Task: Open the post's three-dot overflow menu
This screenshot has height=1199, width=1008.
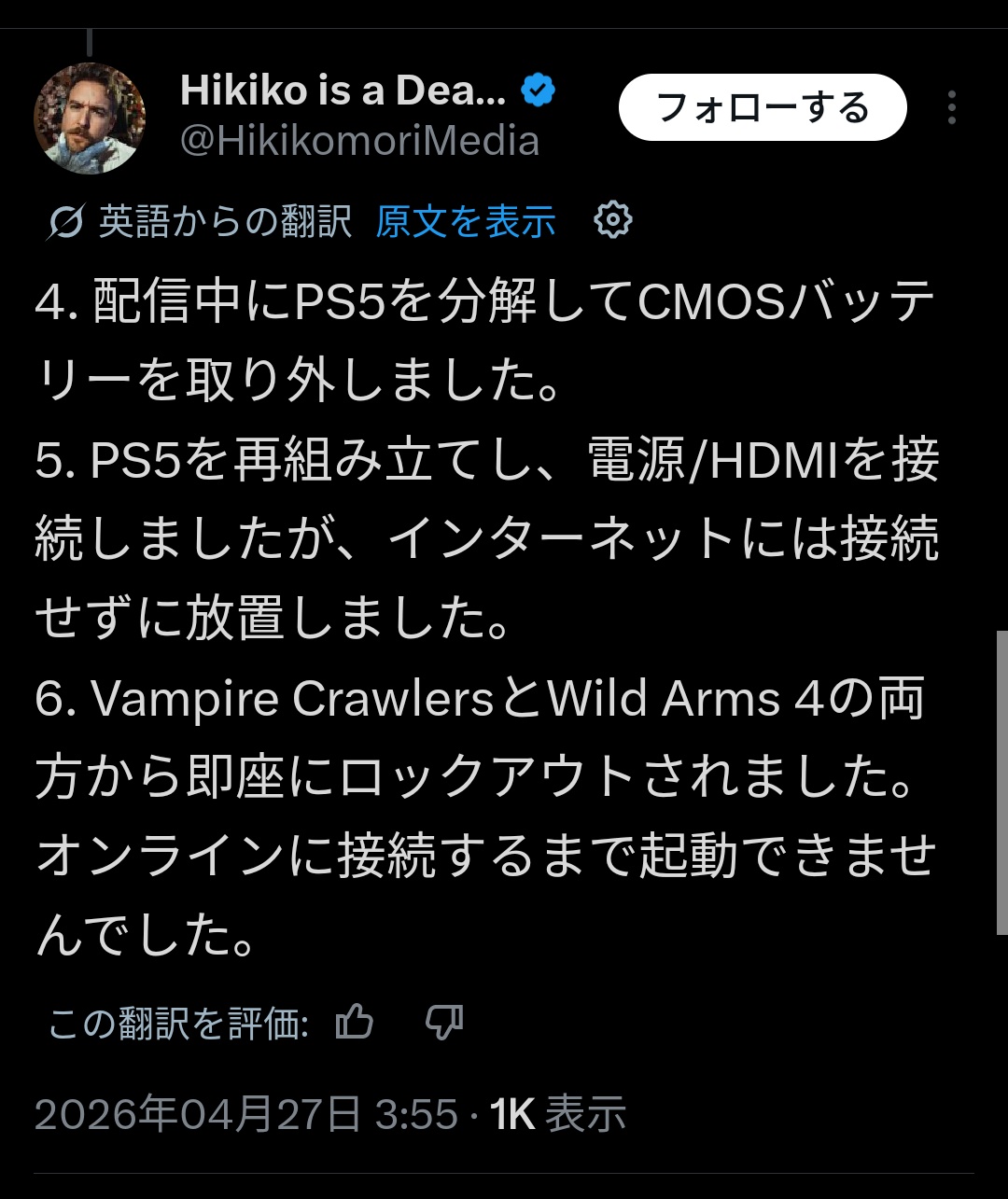Action: pyautogui.click(x=951, y=108)
